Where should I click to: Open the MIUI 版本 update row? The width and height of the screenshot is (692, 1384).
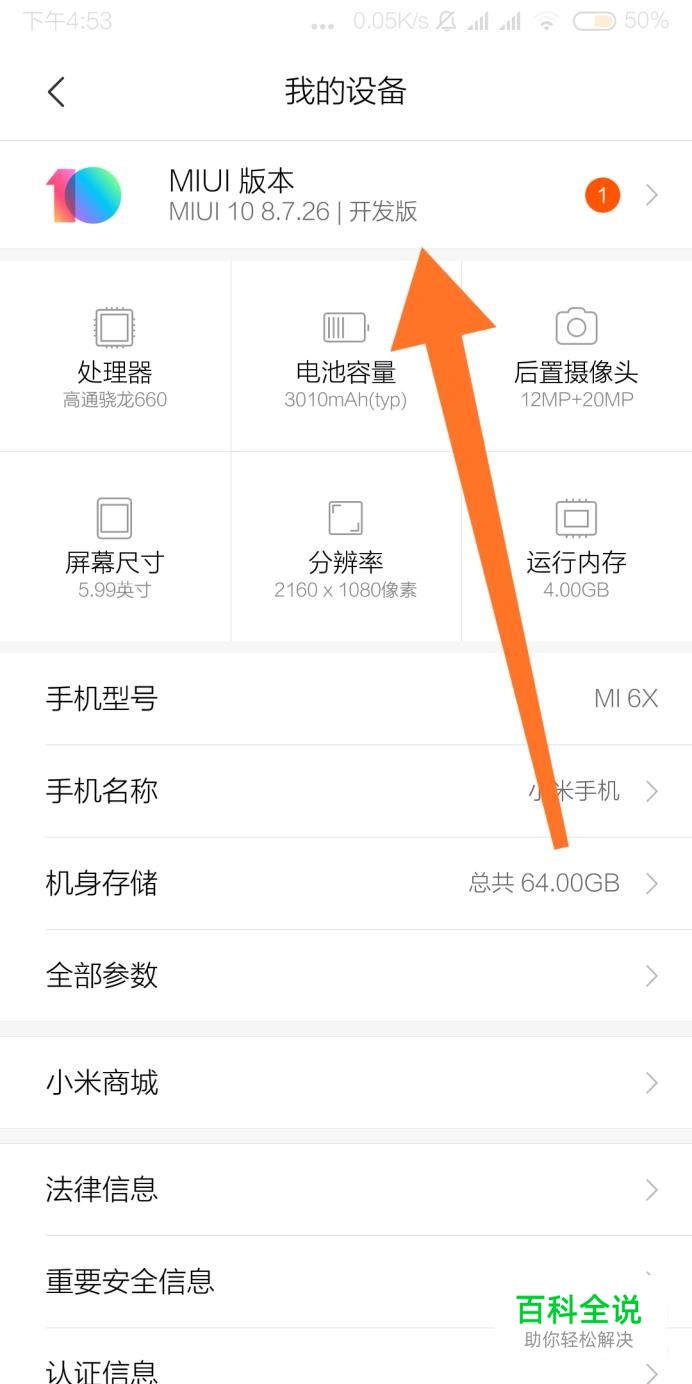click(346, 195)
